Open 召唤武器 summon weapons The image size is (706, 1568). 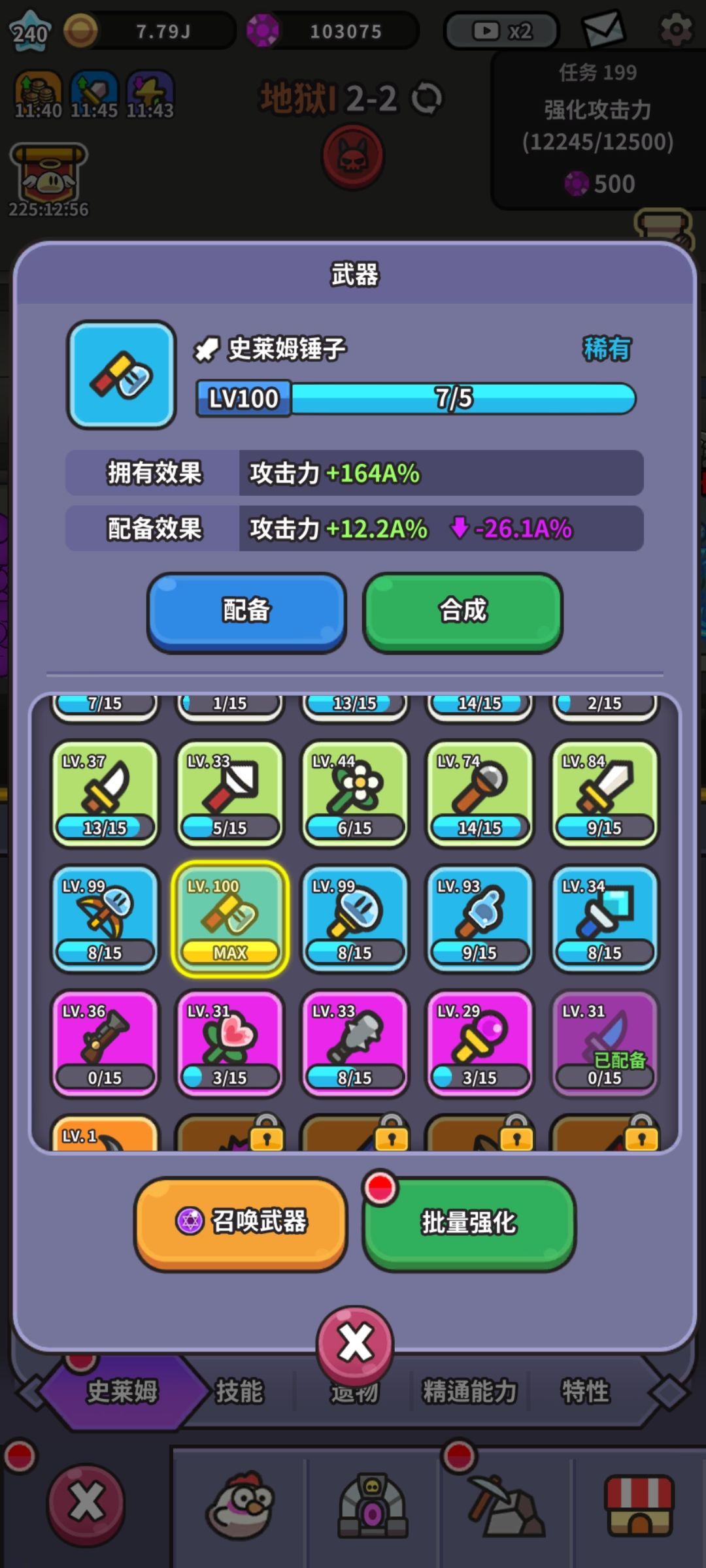pos(241,1223)
